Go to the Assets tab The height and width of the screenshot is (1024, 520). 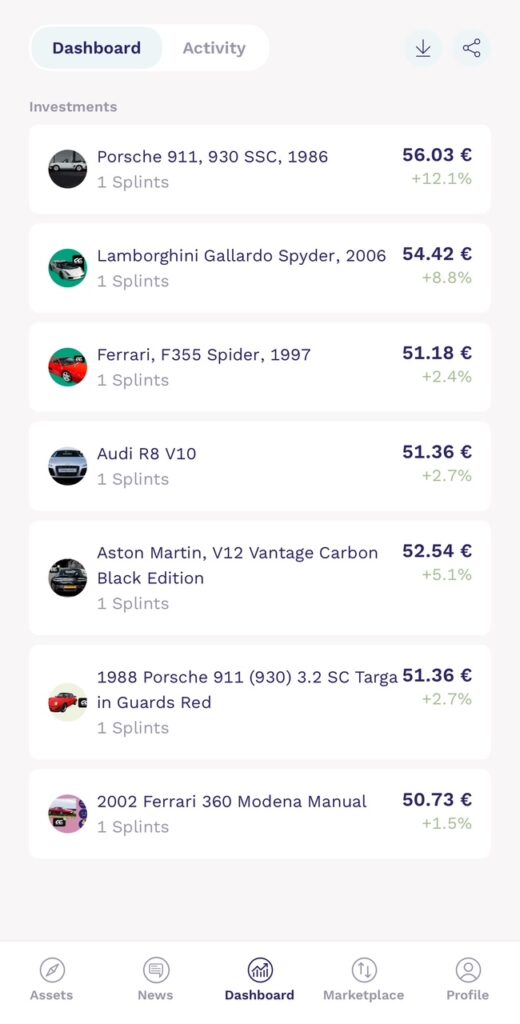coord(52,980)
